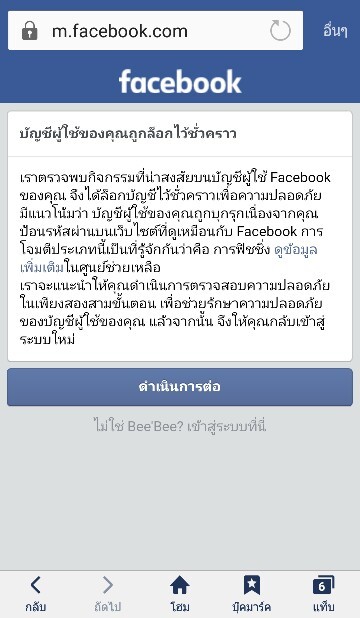Open the ดูข้อมูลเพิ่มเติม link
This screenshot has width=360, height=618.
point(295,249)
